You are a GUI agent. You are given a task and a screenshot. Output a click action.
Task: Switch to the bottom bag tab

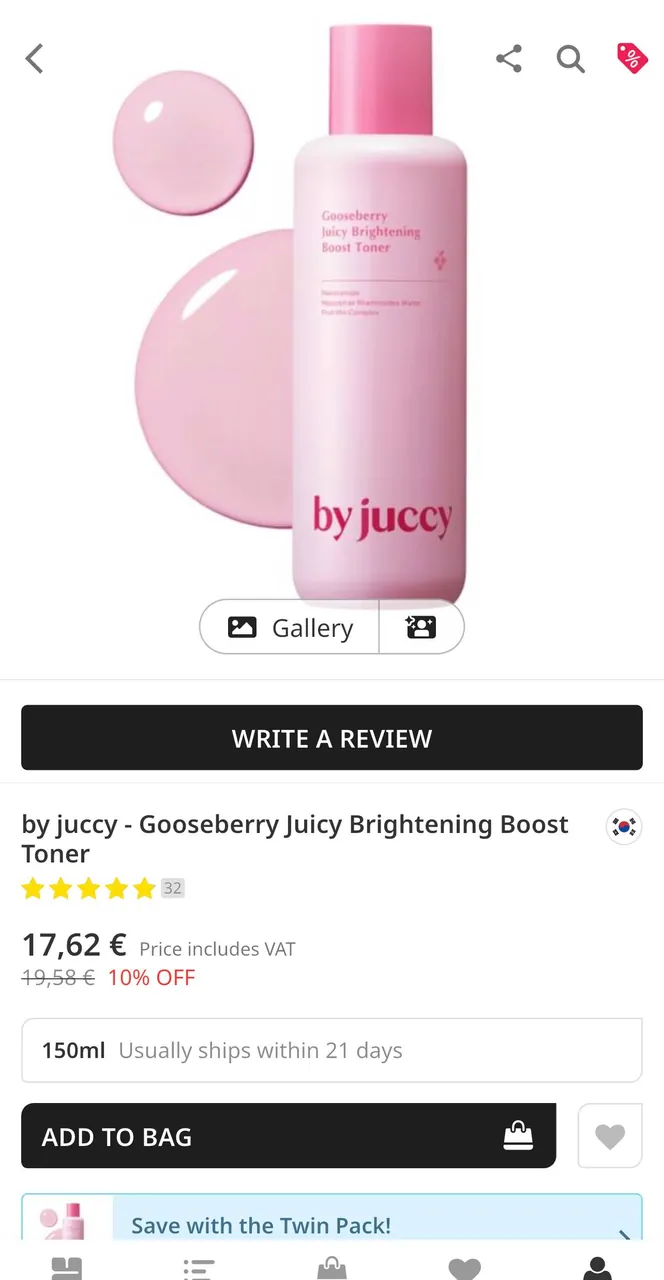coord(332,1268)
